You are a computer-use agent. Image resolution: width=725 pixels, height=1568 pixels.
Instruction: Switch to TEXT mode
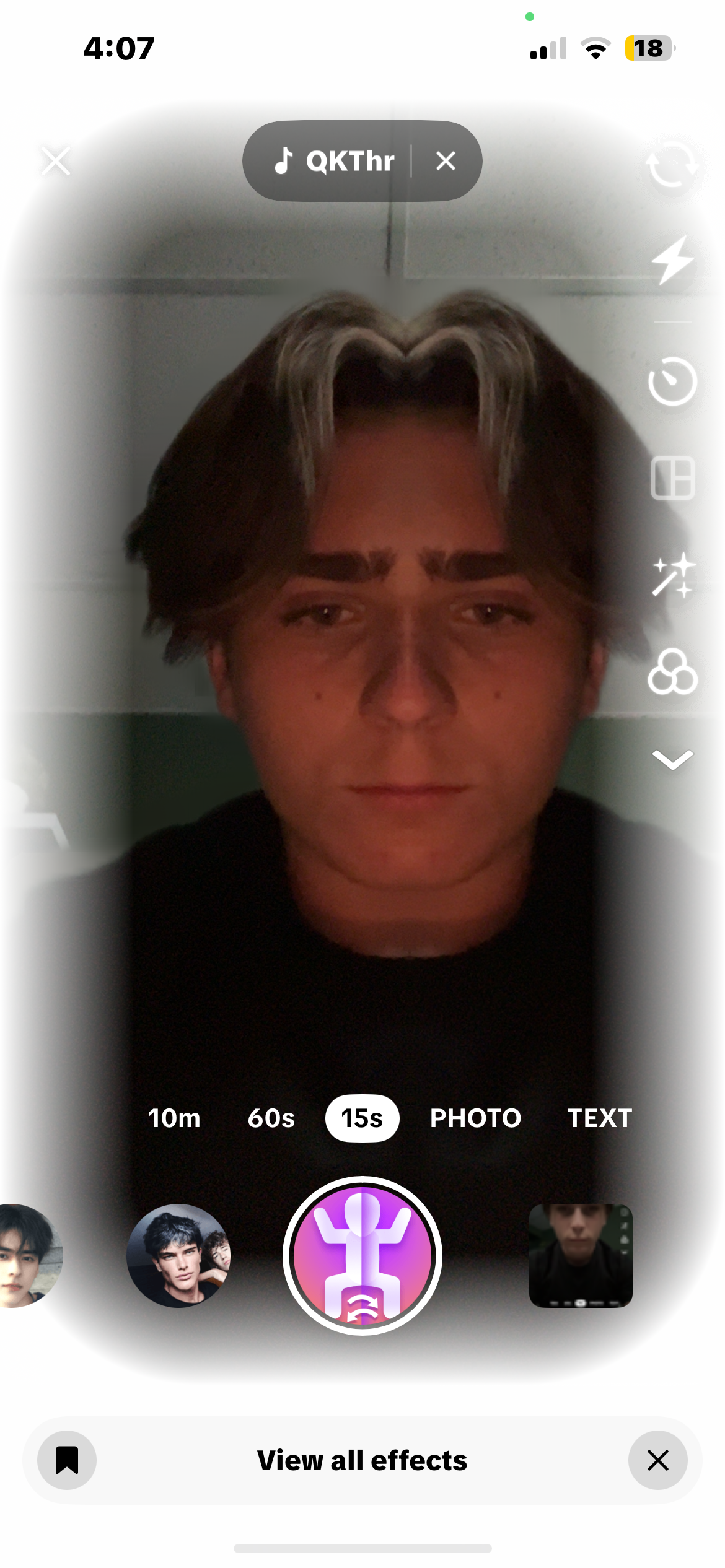600,1118
